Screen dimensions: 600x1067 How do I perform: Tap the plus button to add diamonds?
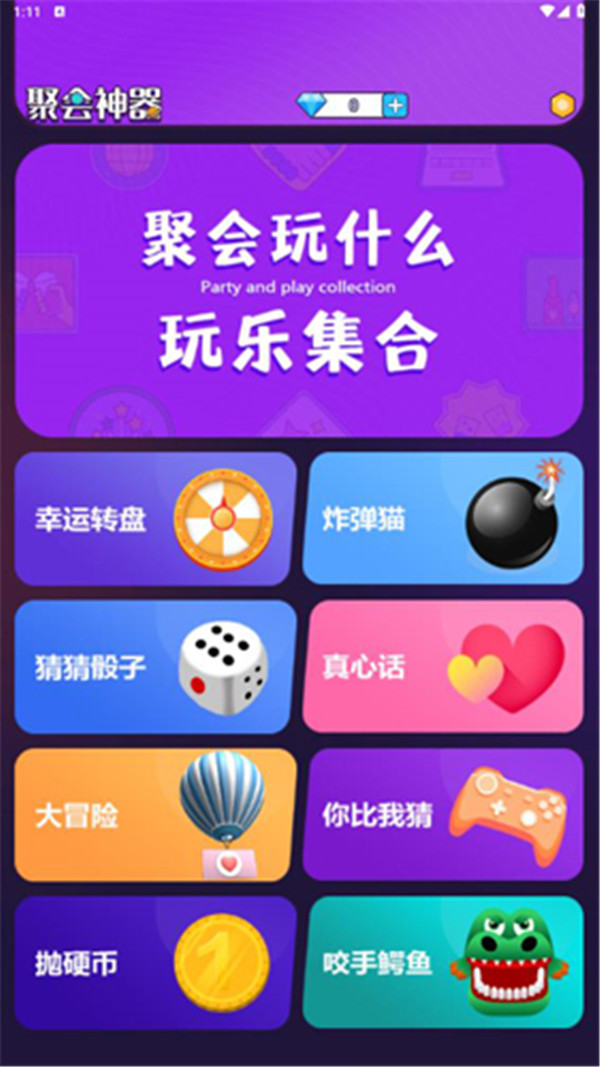pos(396,105)
